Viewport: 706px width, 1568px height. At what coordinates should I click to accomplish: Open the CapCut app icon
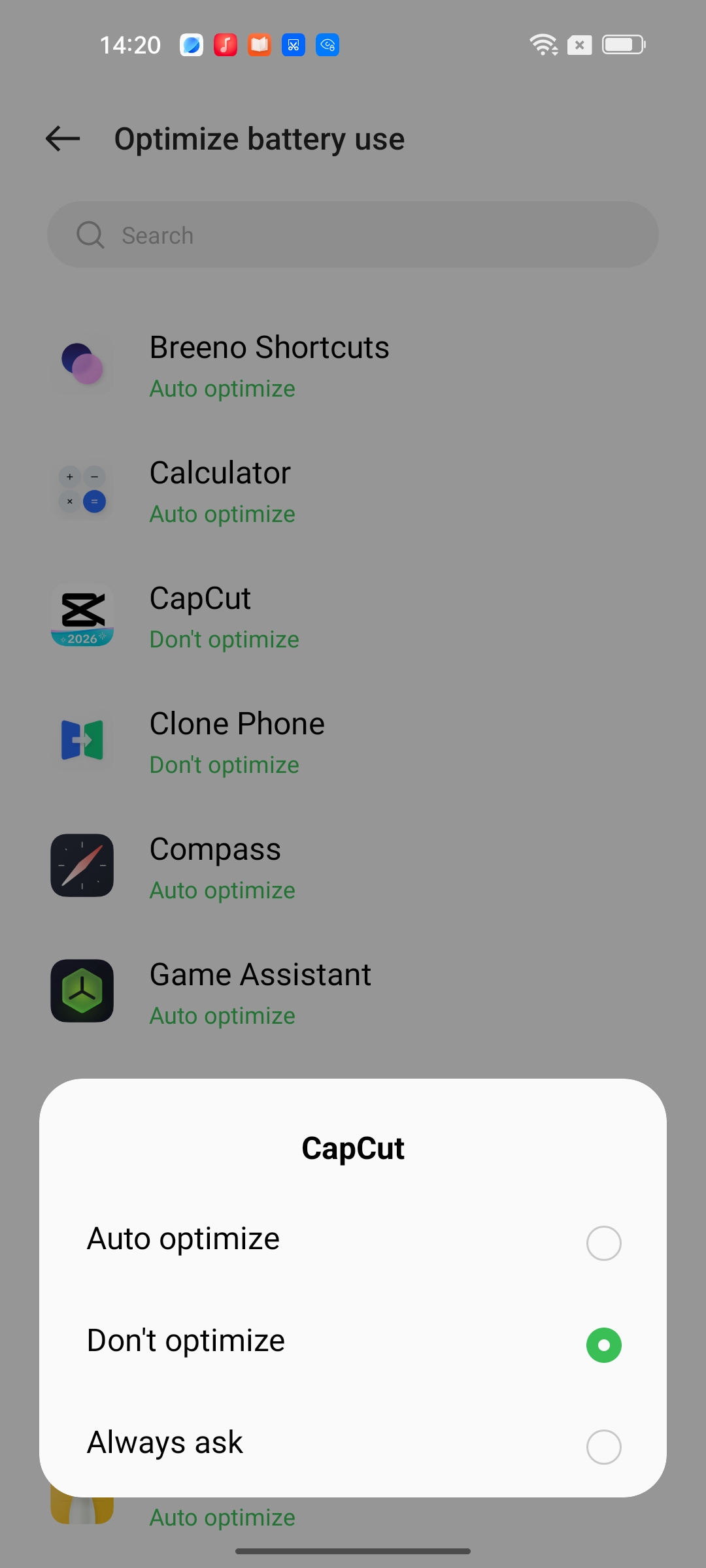[x=82, y=616]
